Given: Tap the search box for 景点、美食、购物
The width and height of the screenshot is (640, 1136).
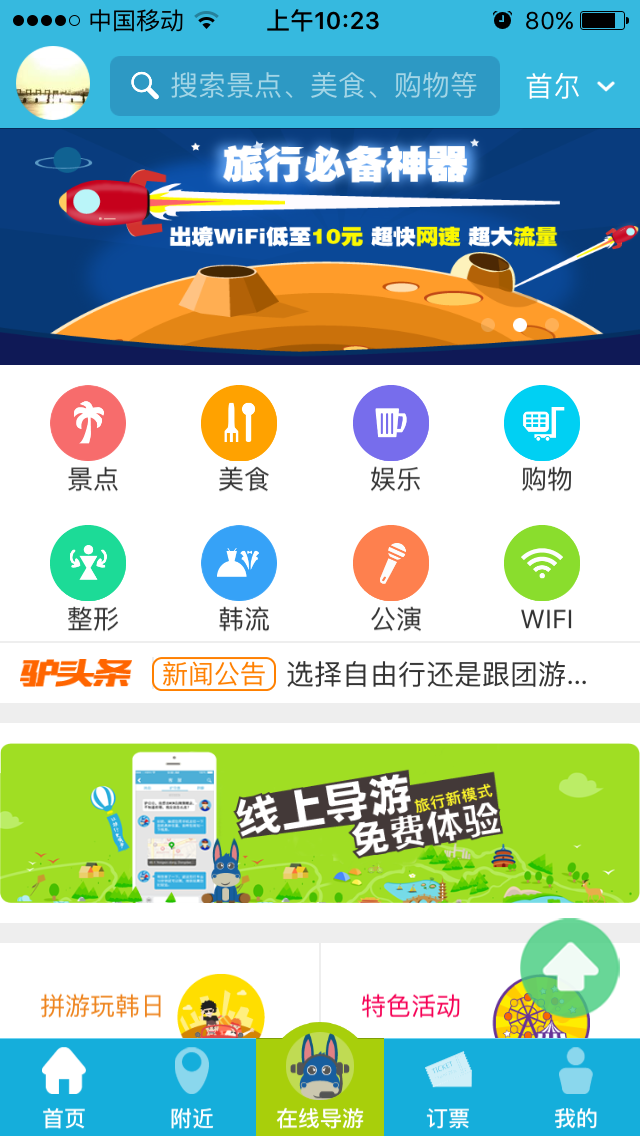Looking at the screenshot, I should coord(304,86).
